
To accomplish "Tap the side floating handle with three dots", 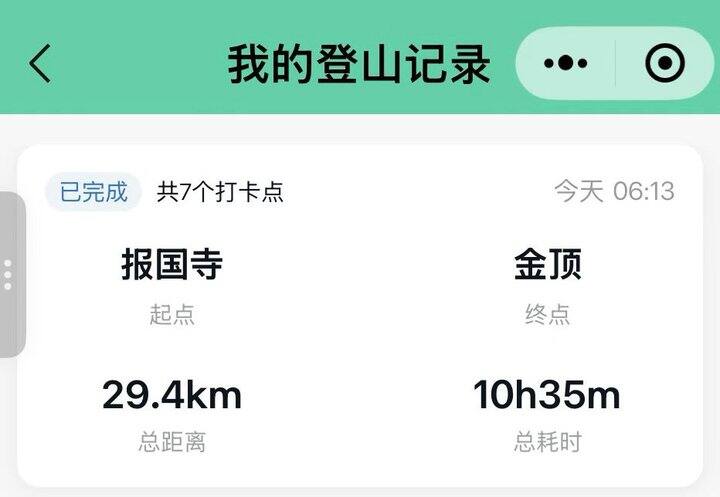I will [10, 274].
